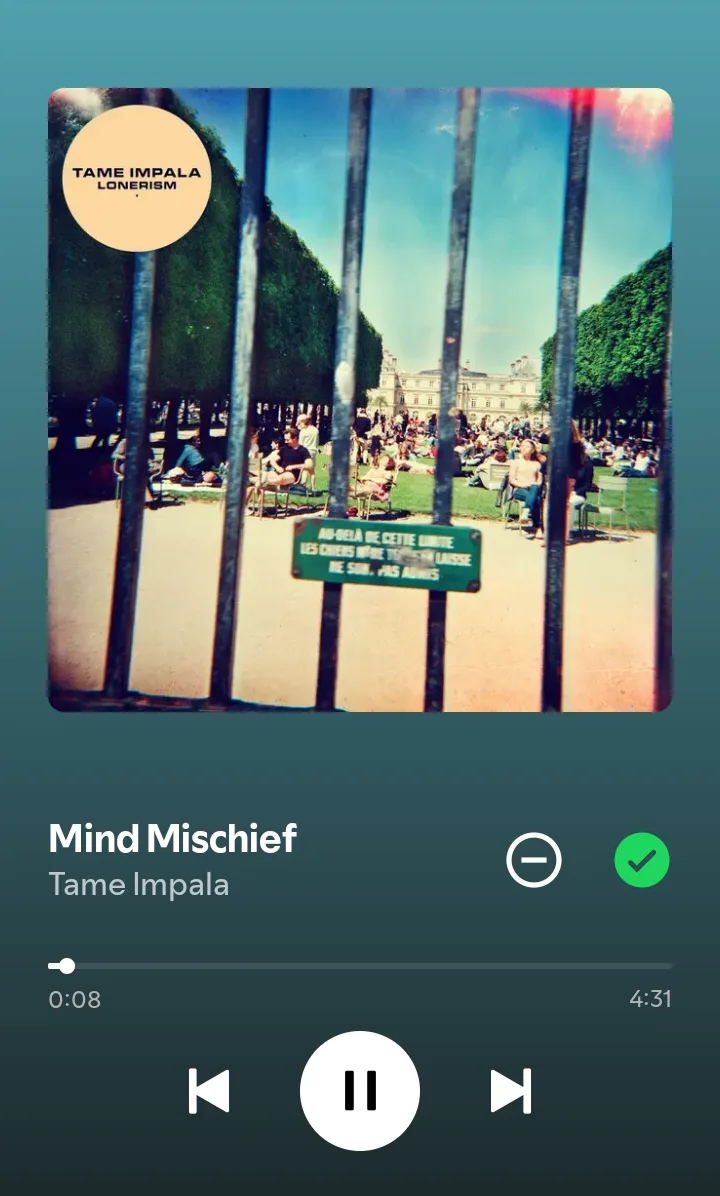The width and height of the screenshot is (720, 1196).
Task: Seek within the song progress bar
Action: point(360,966)
